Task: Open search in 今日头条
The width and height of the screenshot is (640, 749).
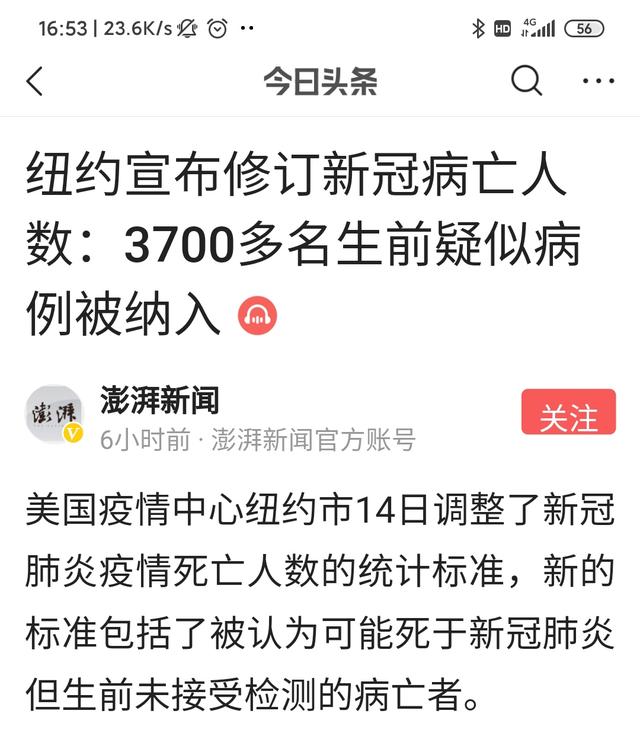Action: pos(526,81)
